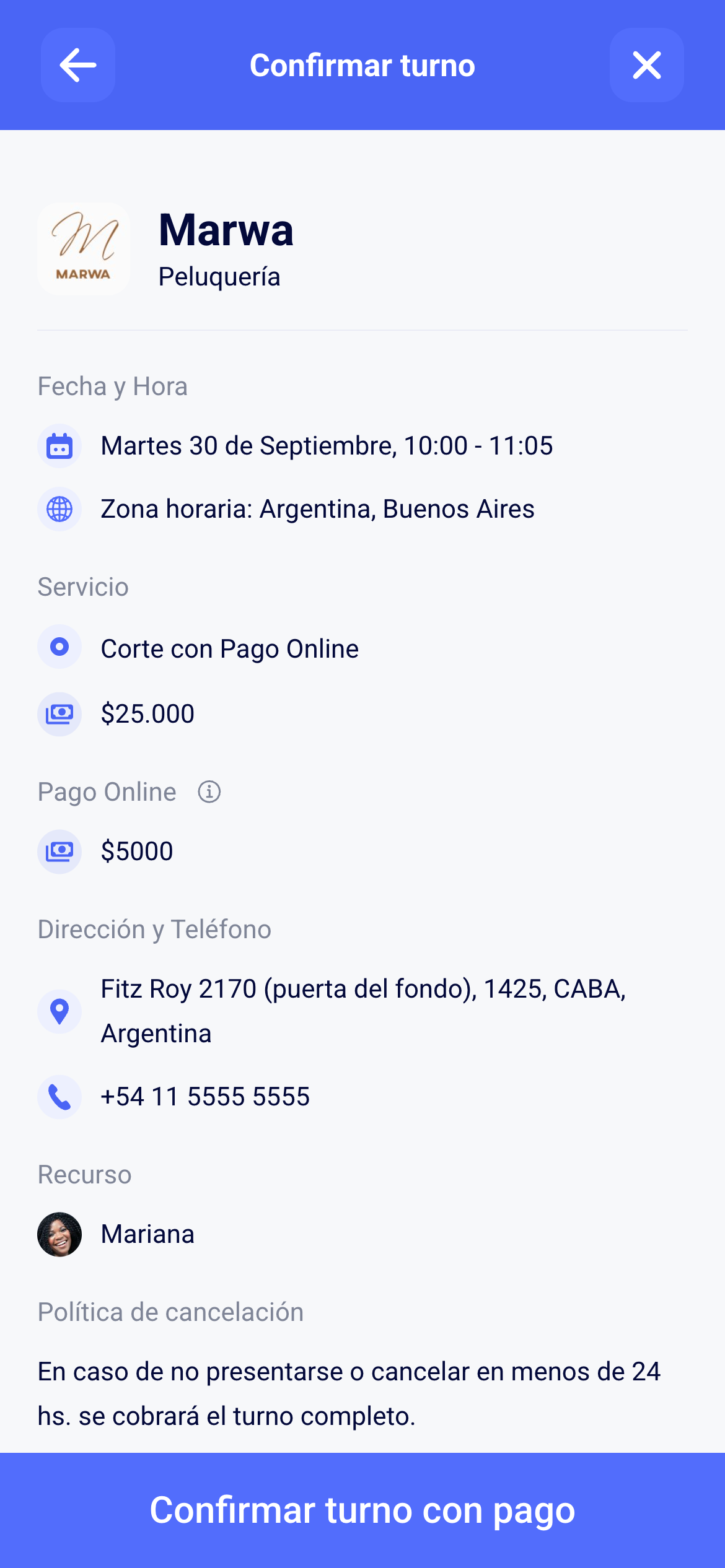Go back using the arrow button
The image size is (725, 1568).
click(x=78, y=65)
